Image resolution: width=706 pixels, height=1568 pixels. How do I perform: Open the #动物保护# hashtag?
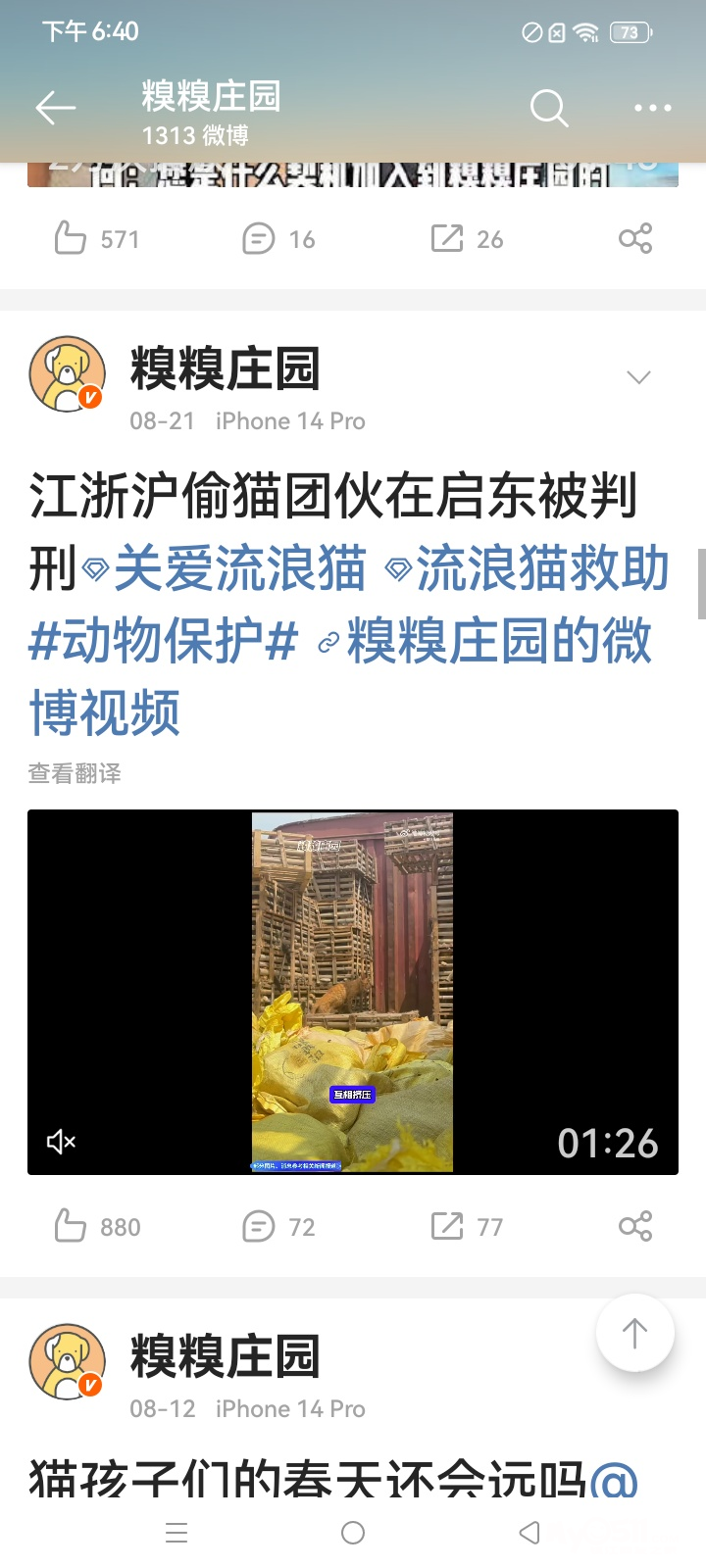point(163,641)
